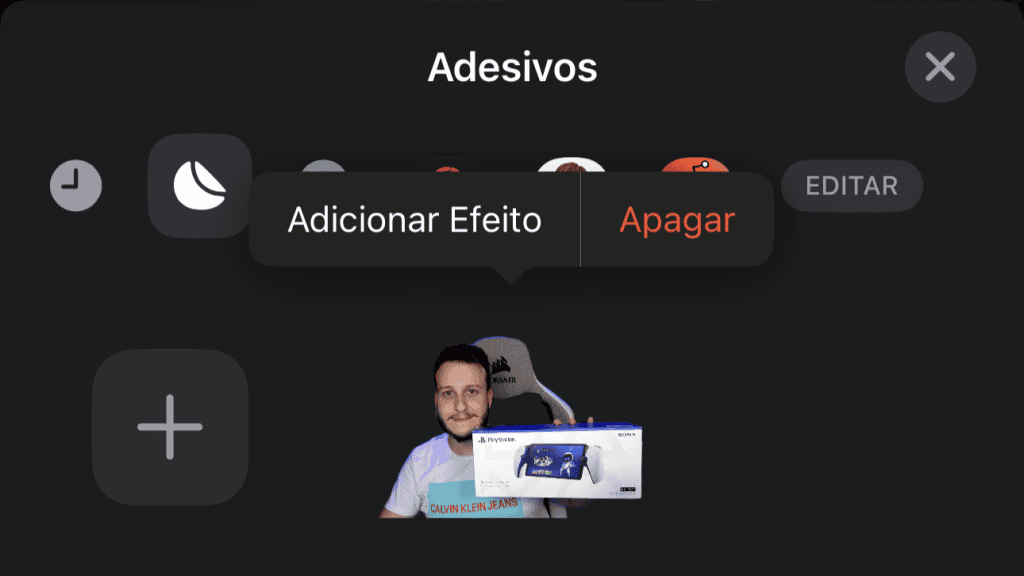Select the sticker pack tab

(x=199, y=185)
